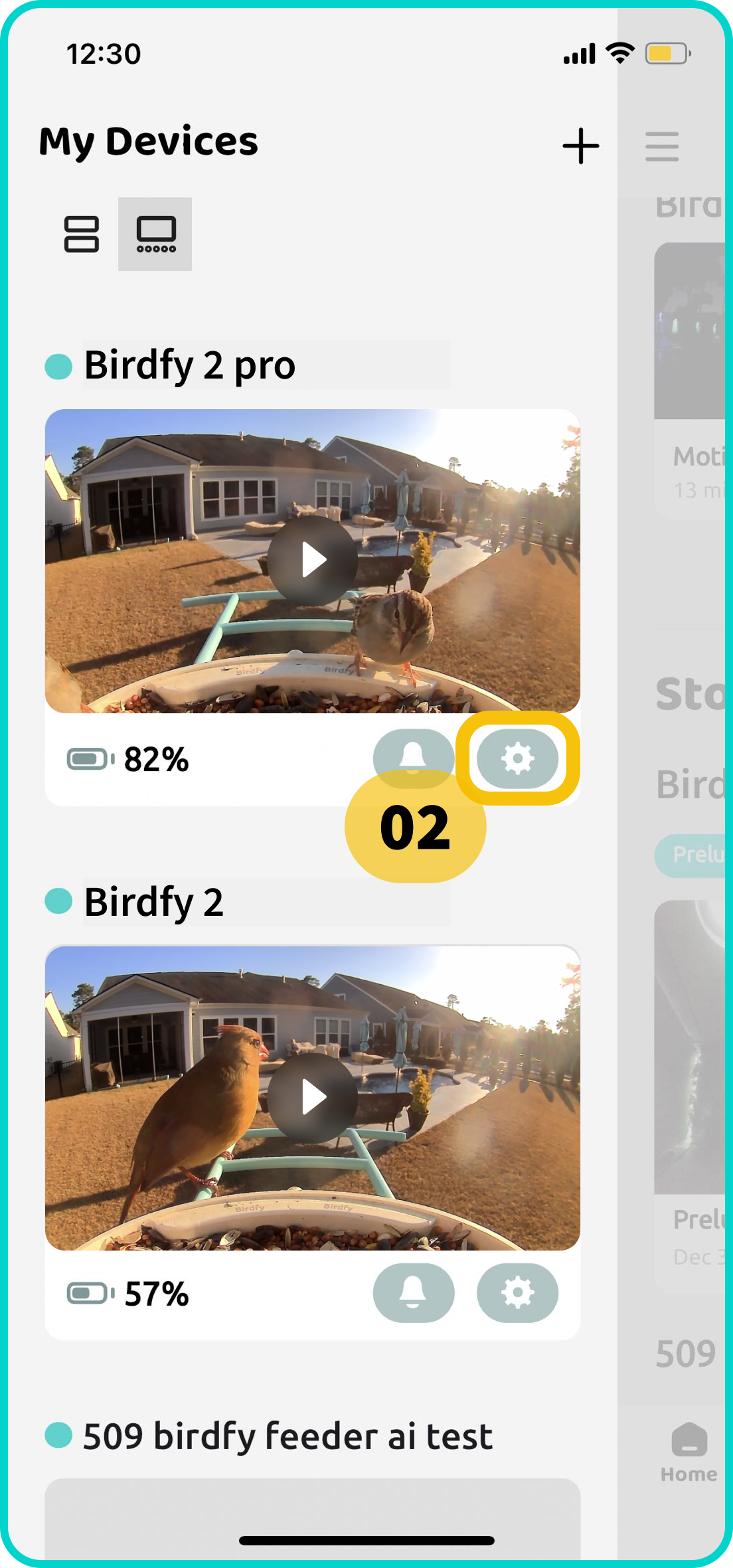Open Birdfy 2 notification bell

[413, 1292]
